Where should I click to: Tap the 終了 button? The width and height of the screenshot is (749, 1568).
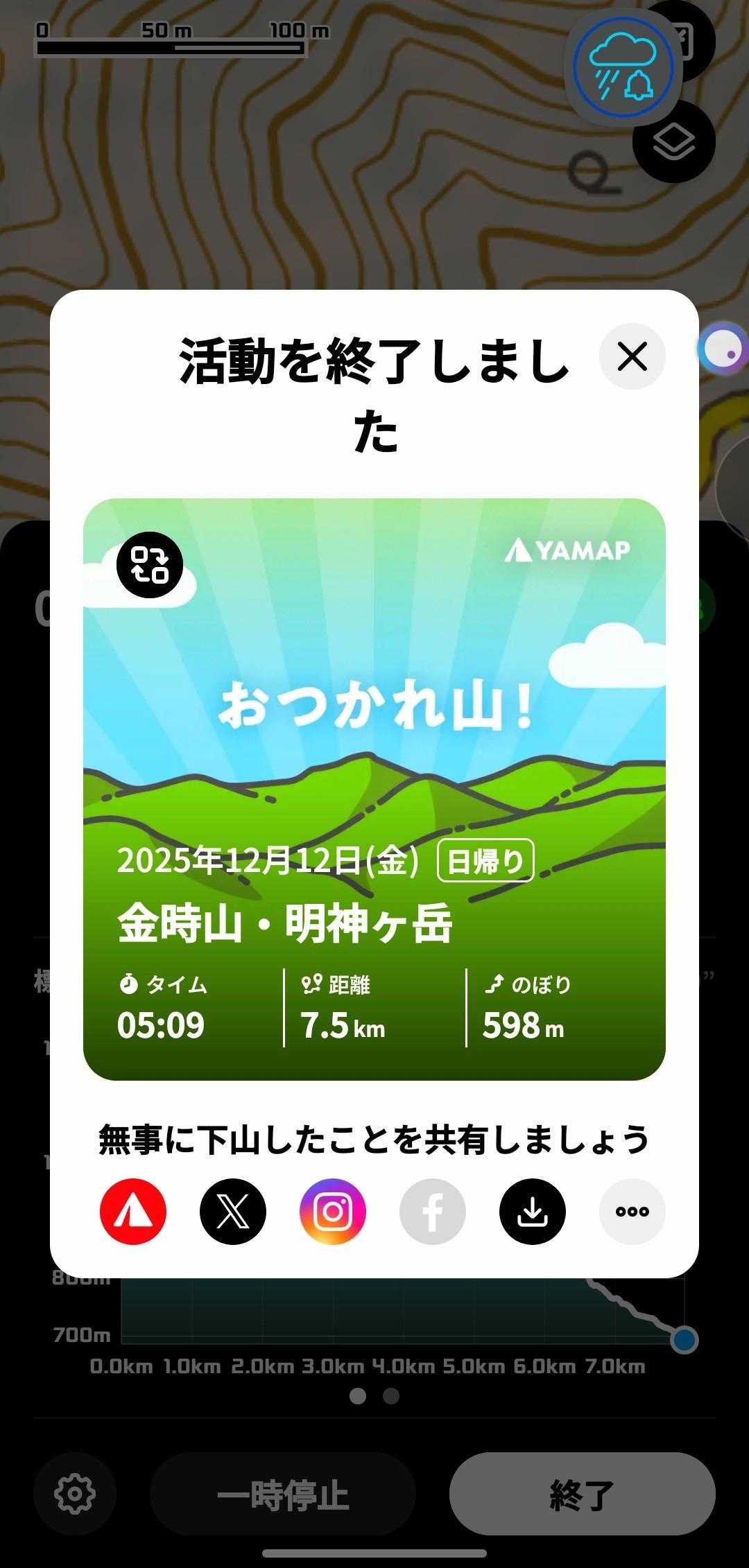click(x=582, y=1495)
